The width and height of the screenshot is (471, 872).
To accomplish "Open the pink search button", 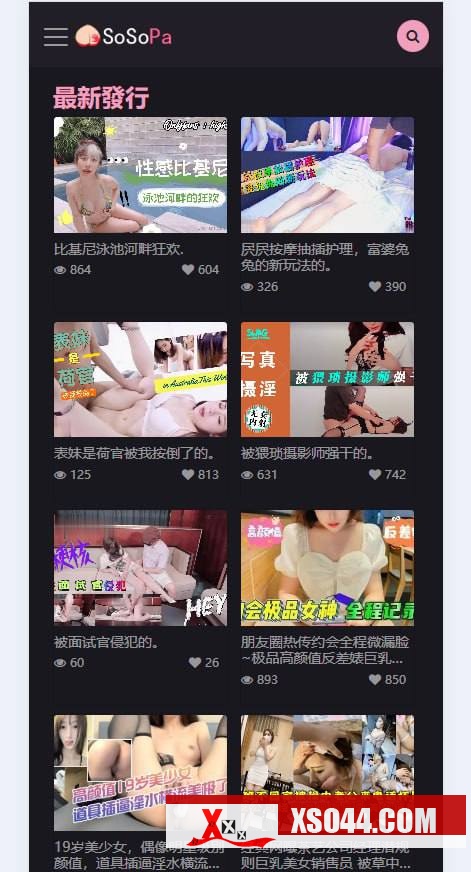I will click(x=413, y=36).
